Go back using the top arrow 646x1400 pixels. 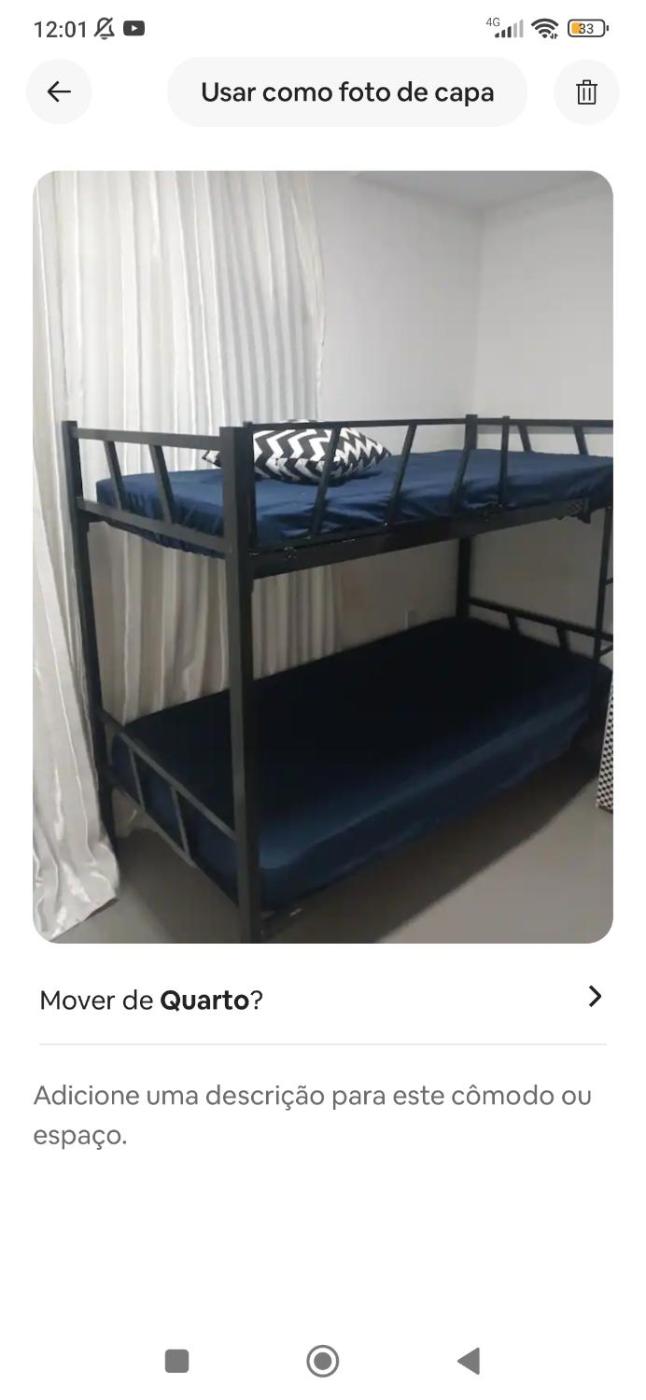tap(59, 92)
